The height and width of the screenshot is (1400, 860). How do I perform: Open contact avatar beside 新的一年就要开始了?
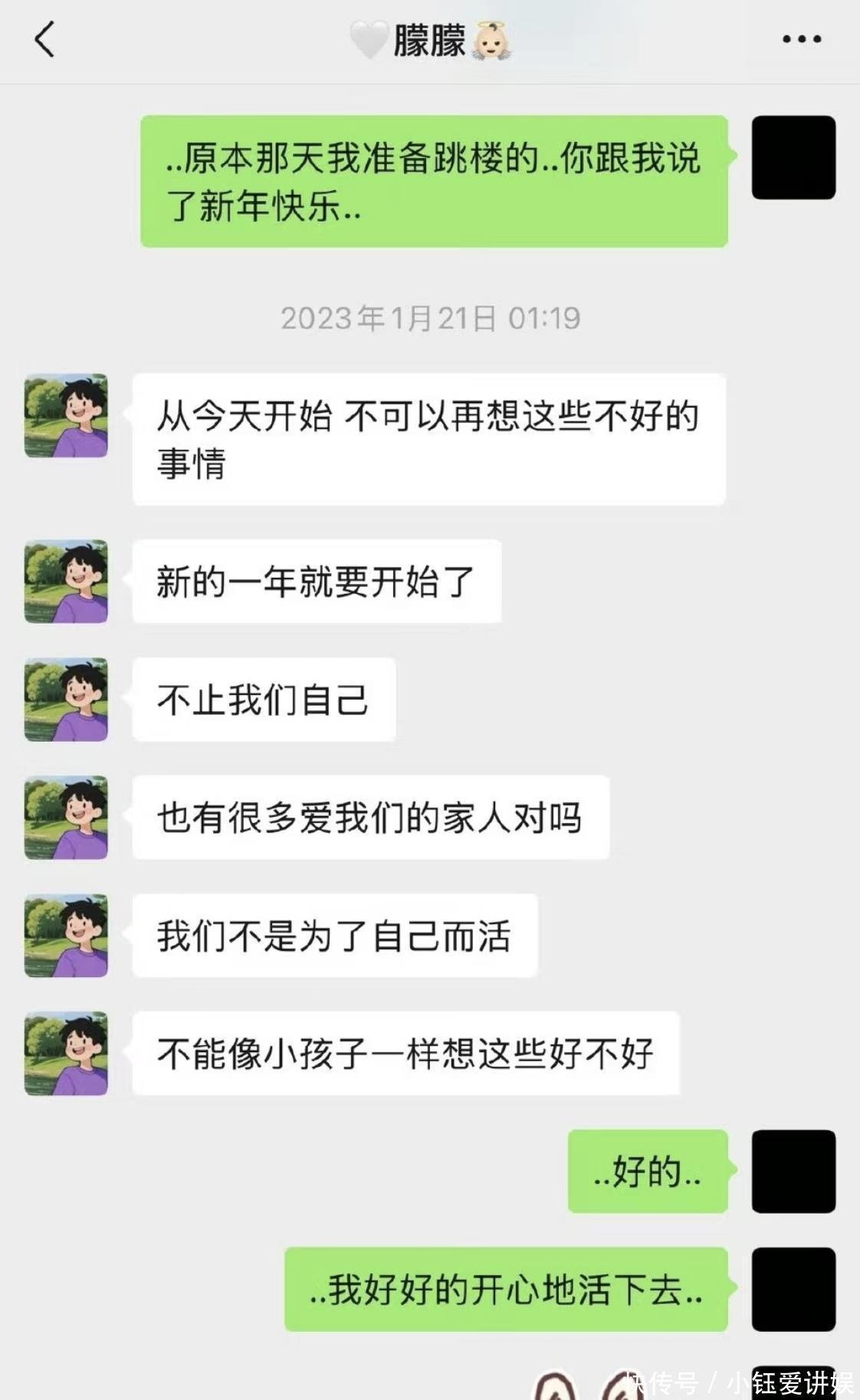(66, 581)
